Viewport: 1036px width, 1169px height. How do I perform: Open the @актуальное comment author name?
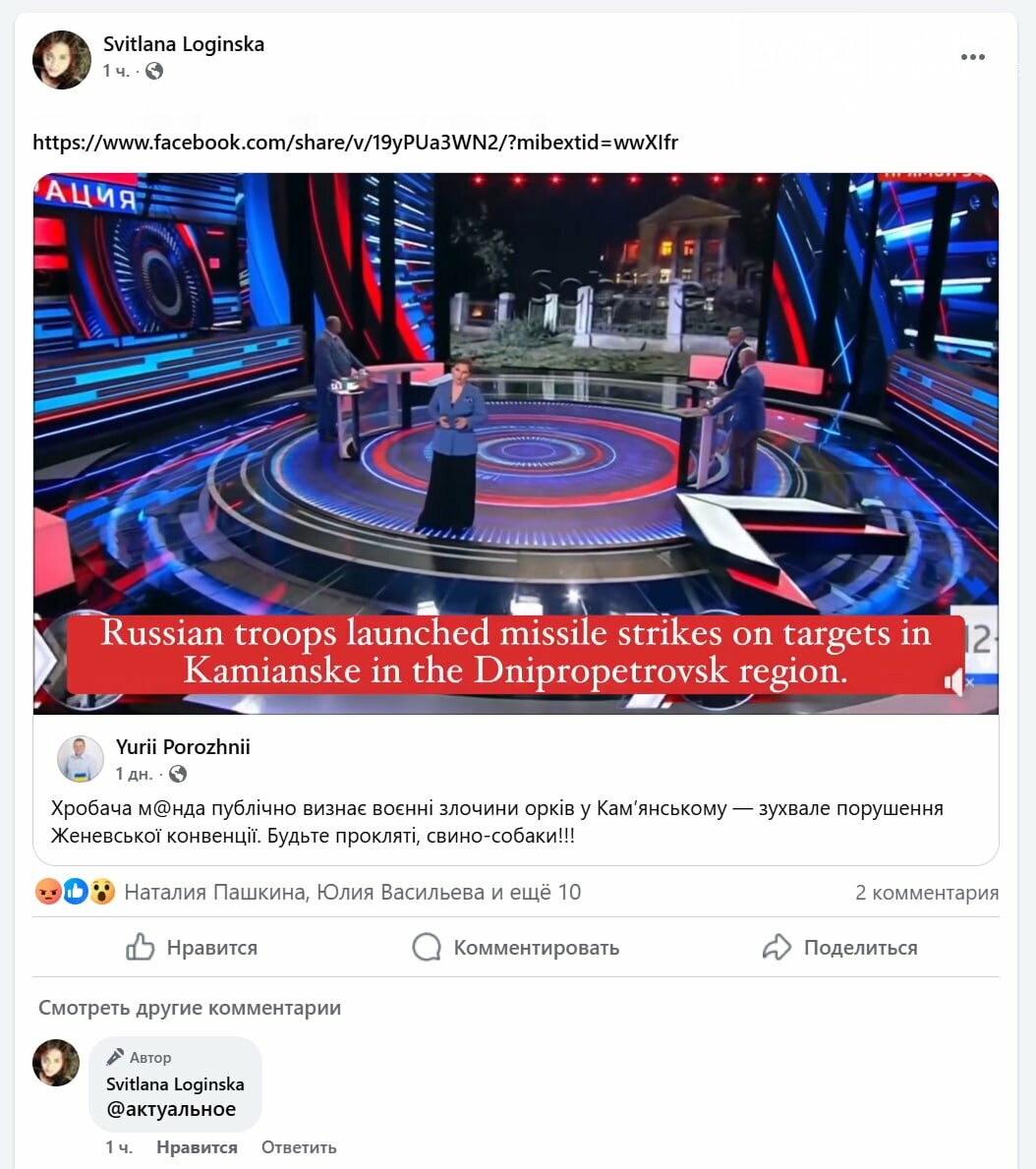click(x=175, y=1084)
